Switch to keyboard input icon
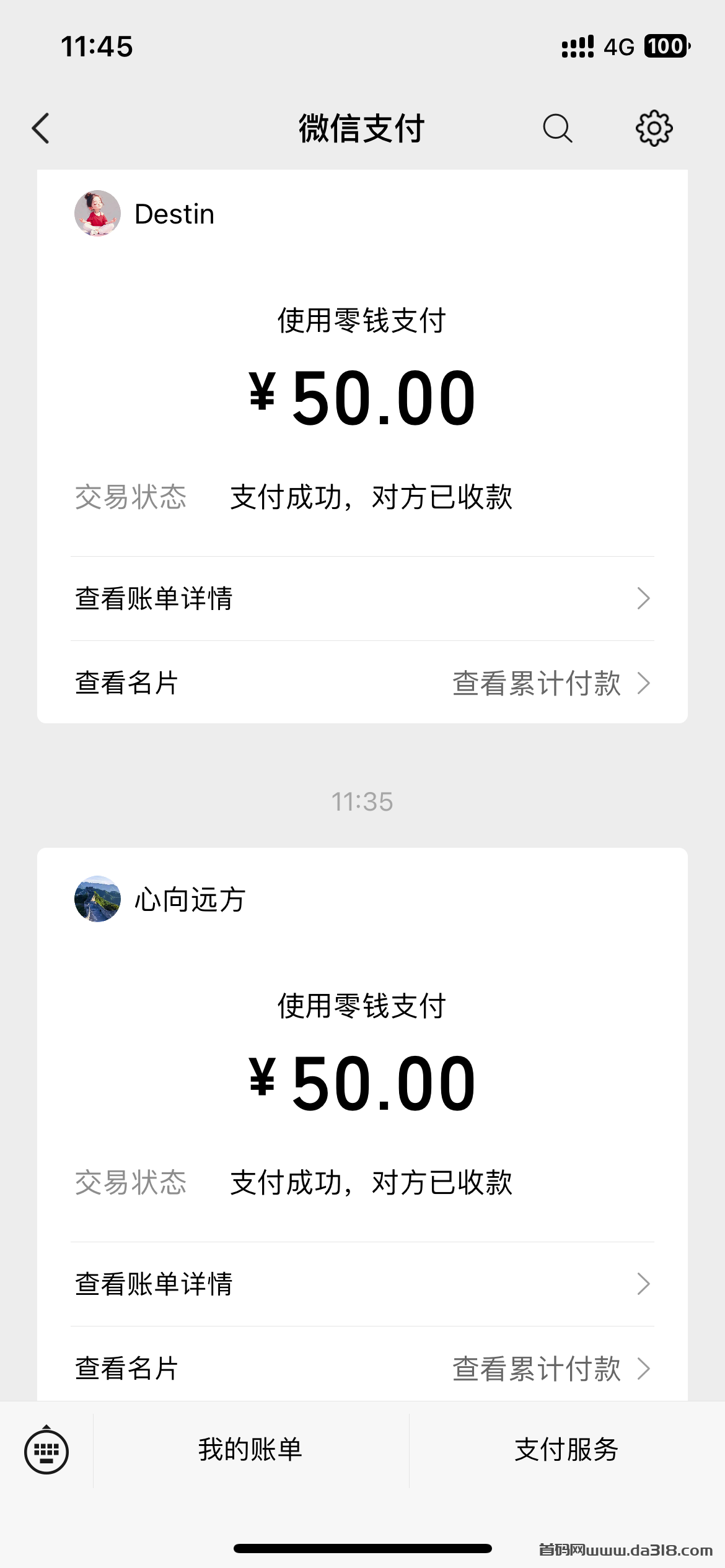 (x=46, y=1451)
